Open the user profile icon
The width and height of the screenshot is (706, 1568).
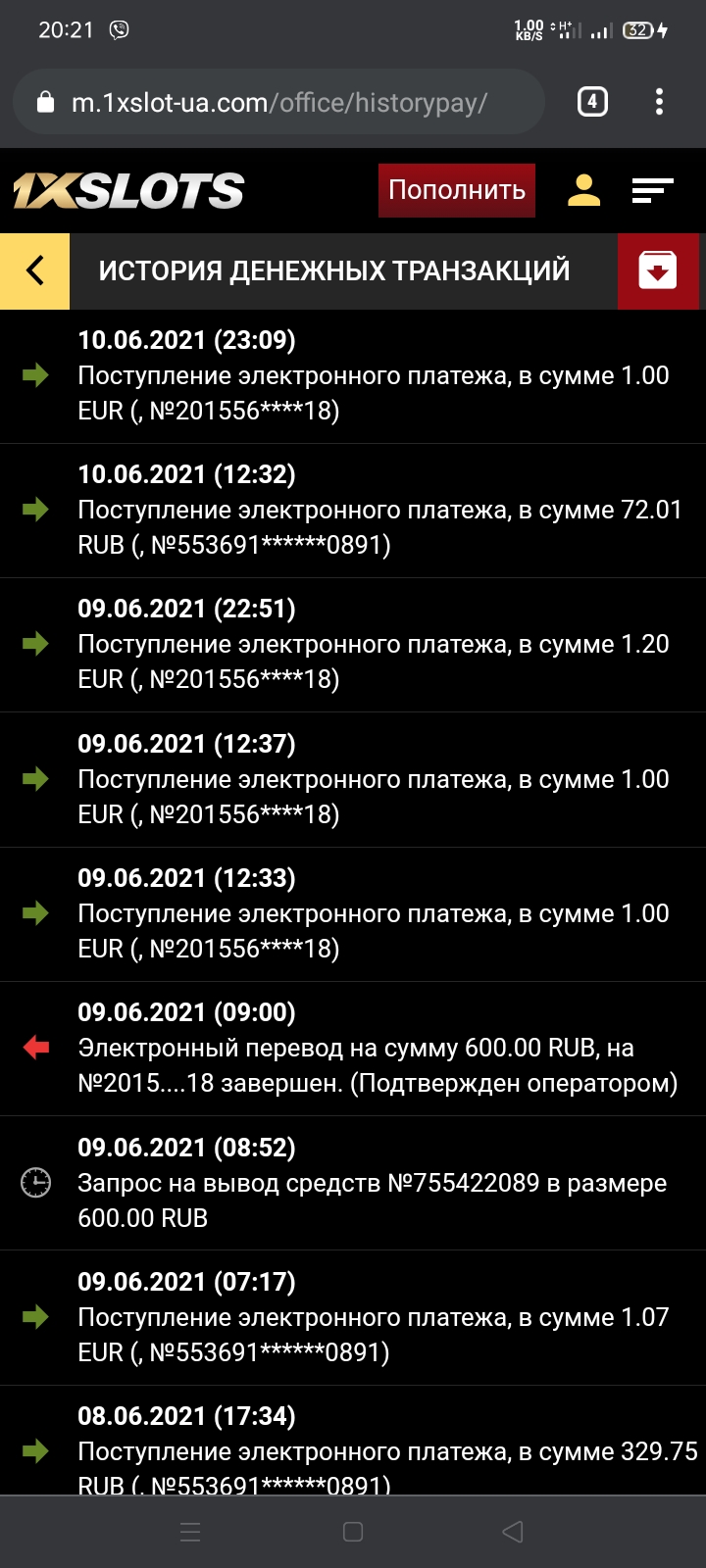(x=583, y=190)
